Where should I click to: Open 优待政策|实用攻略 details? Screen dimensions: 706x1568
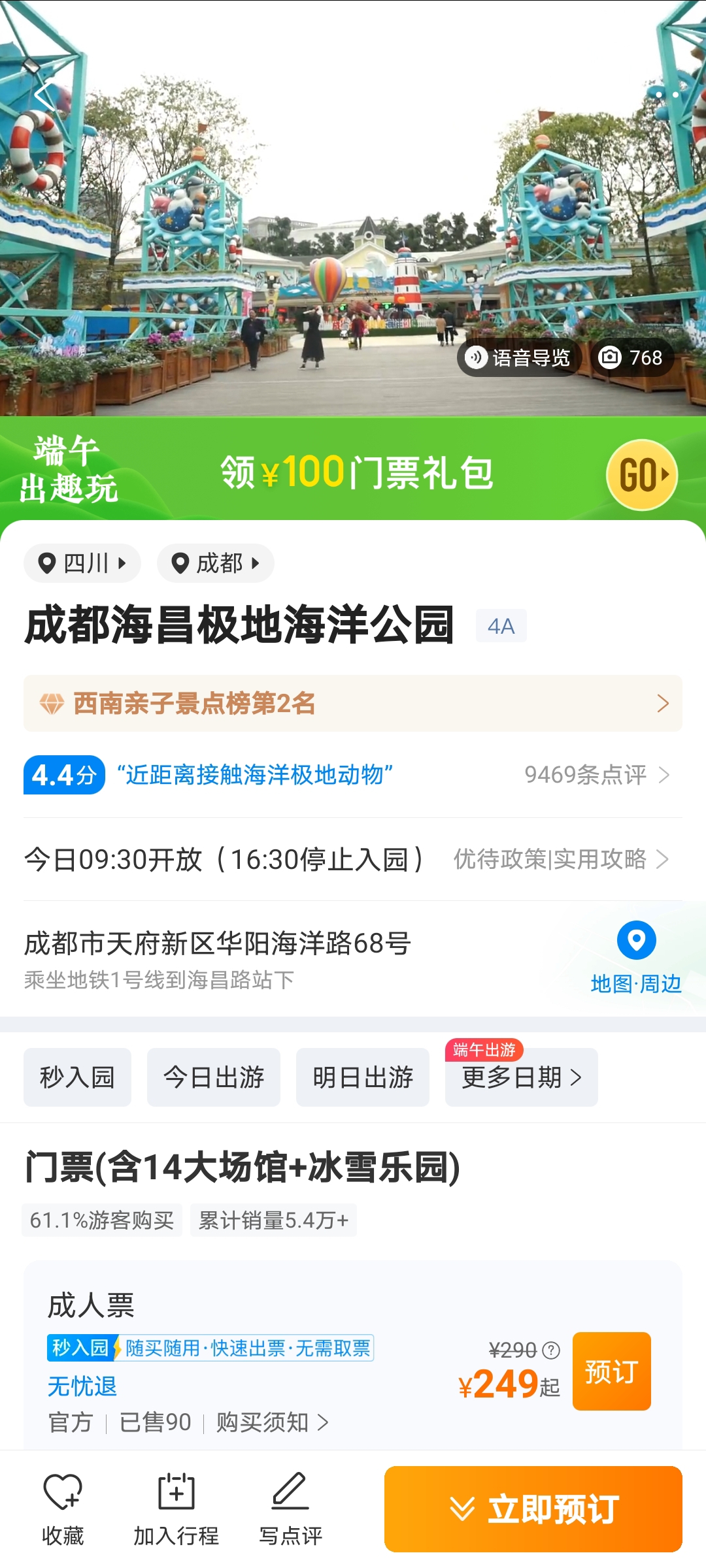562,859
